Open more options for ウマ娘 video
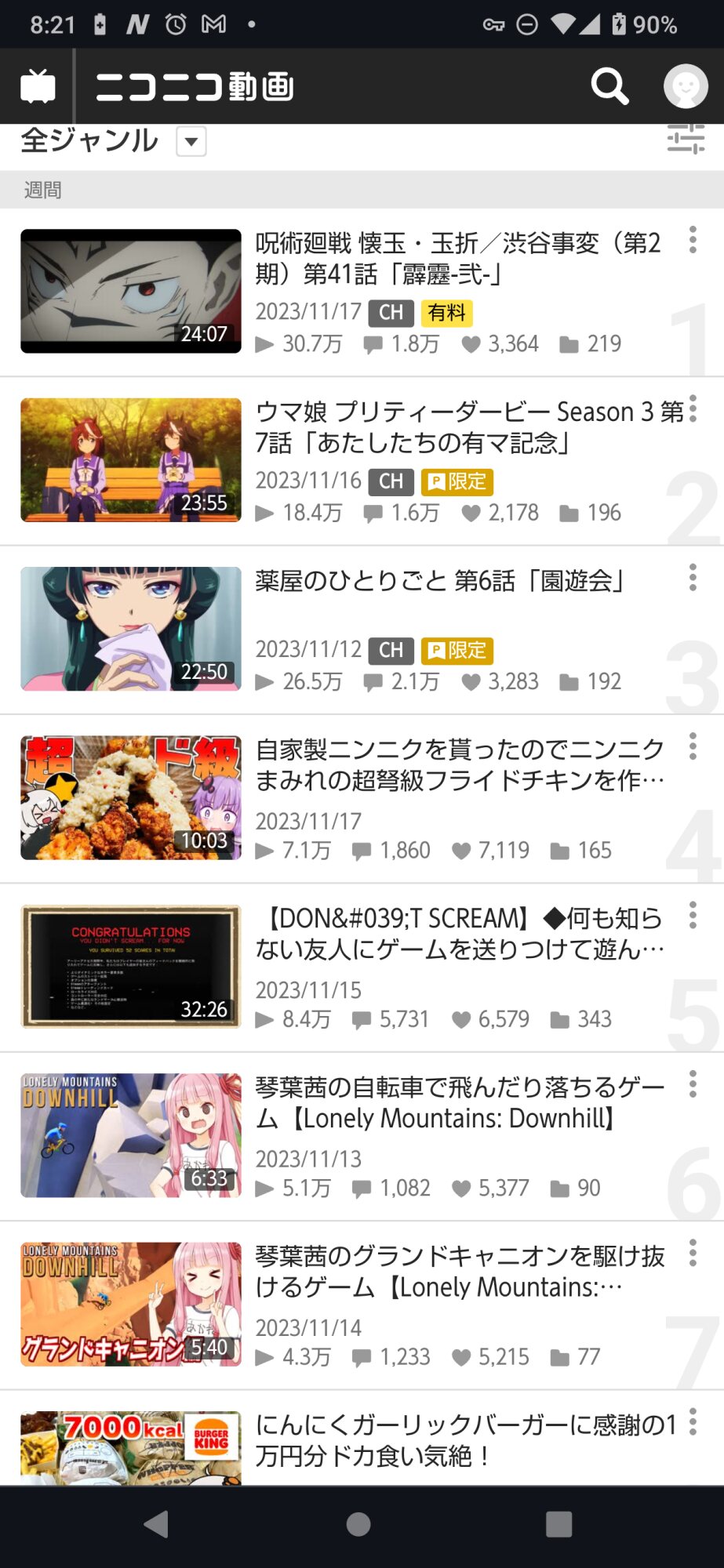Viewport: 724px width, 1568px height. (x=693, y=408)
